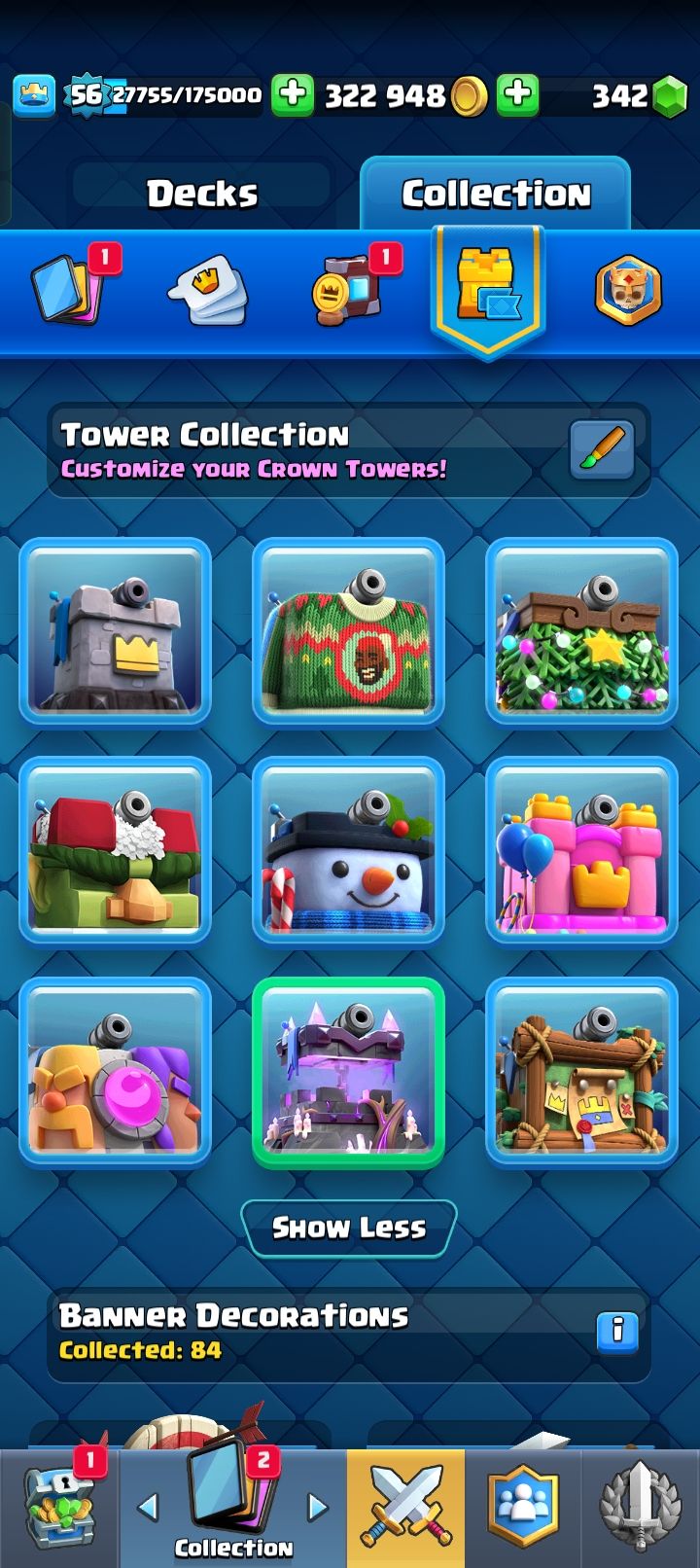The image size is (700, 1568).
Task: Add more gold with the plus button
Action: pos(292,94)
